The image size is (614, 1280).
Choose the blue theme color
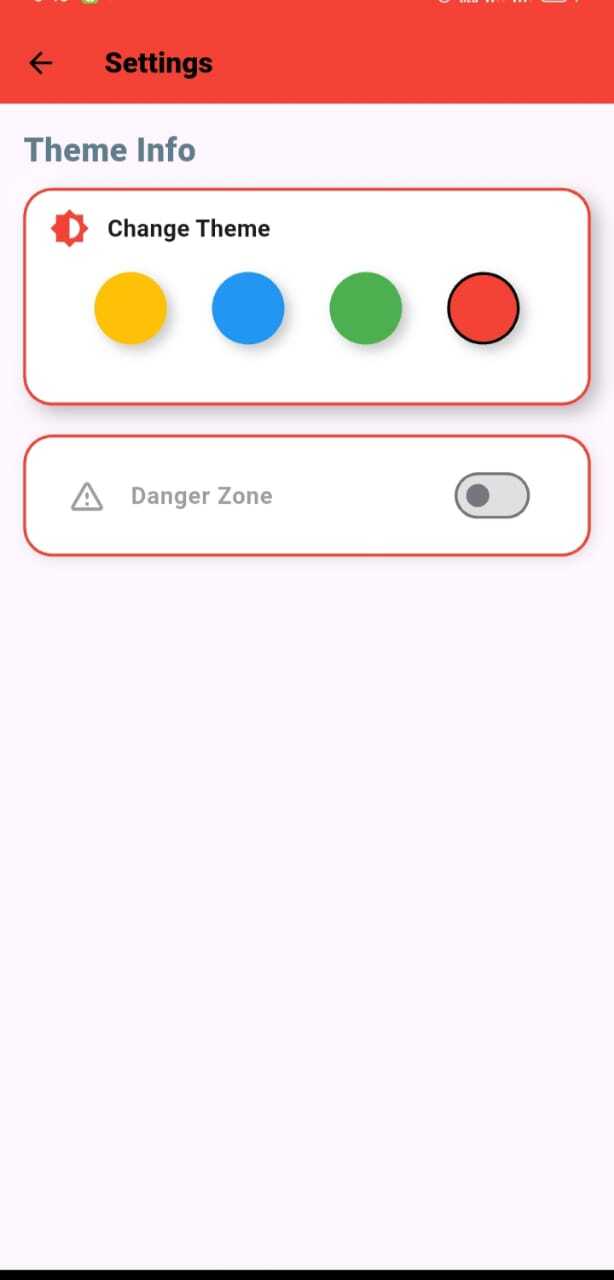[x=248, y=308]
